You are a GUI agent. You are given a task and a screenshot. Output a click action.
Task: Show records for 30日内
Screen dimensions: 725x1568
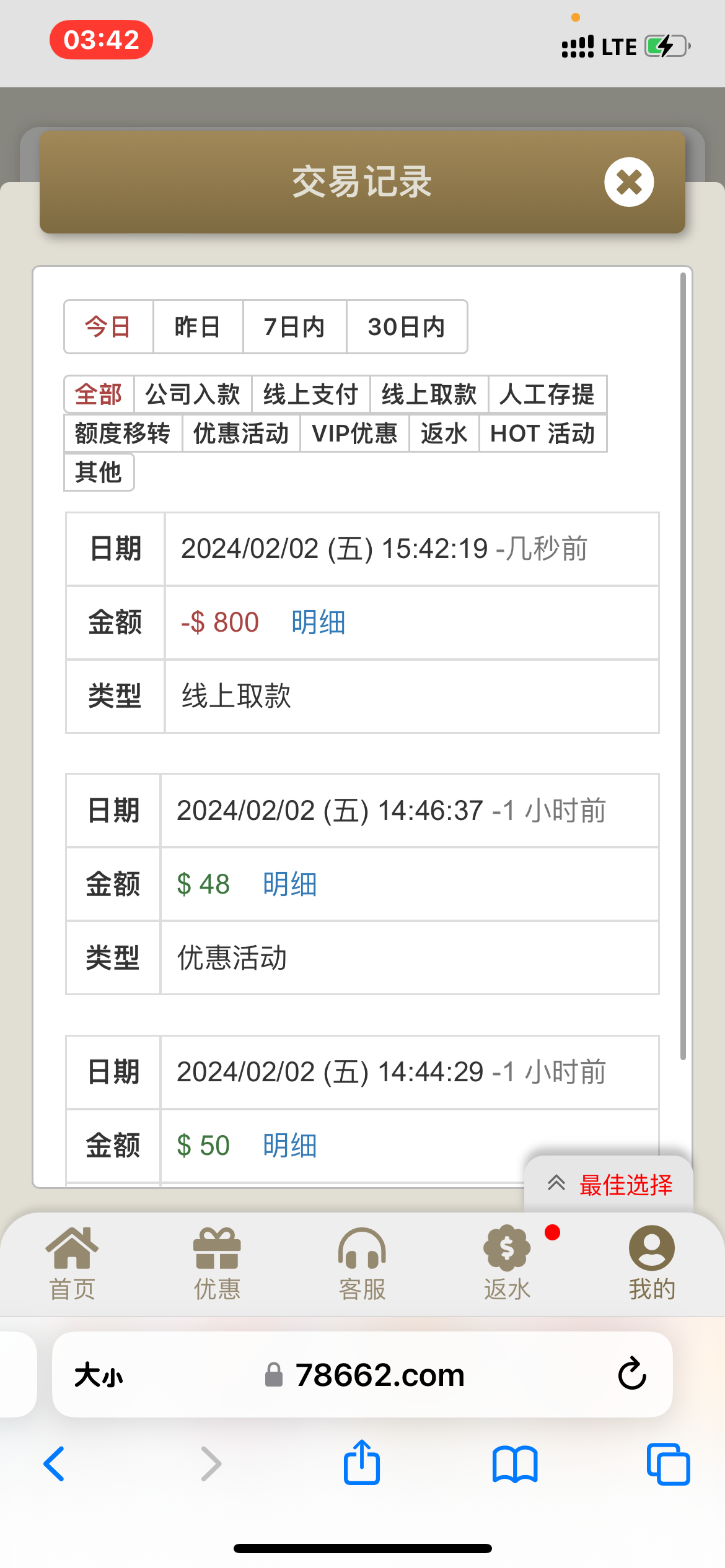(x=406, y=327)
